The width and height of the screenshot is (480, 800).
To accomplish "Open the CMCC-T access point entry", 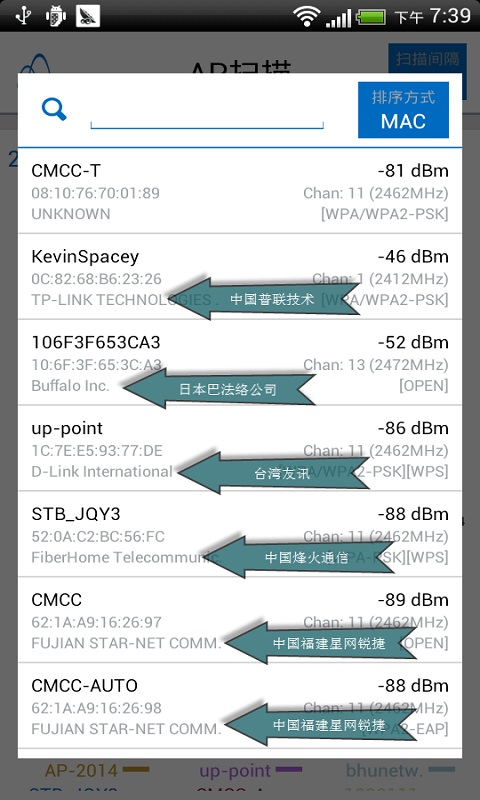I will click(x=240, y=191).
